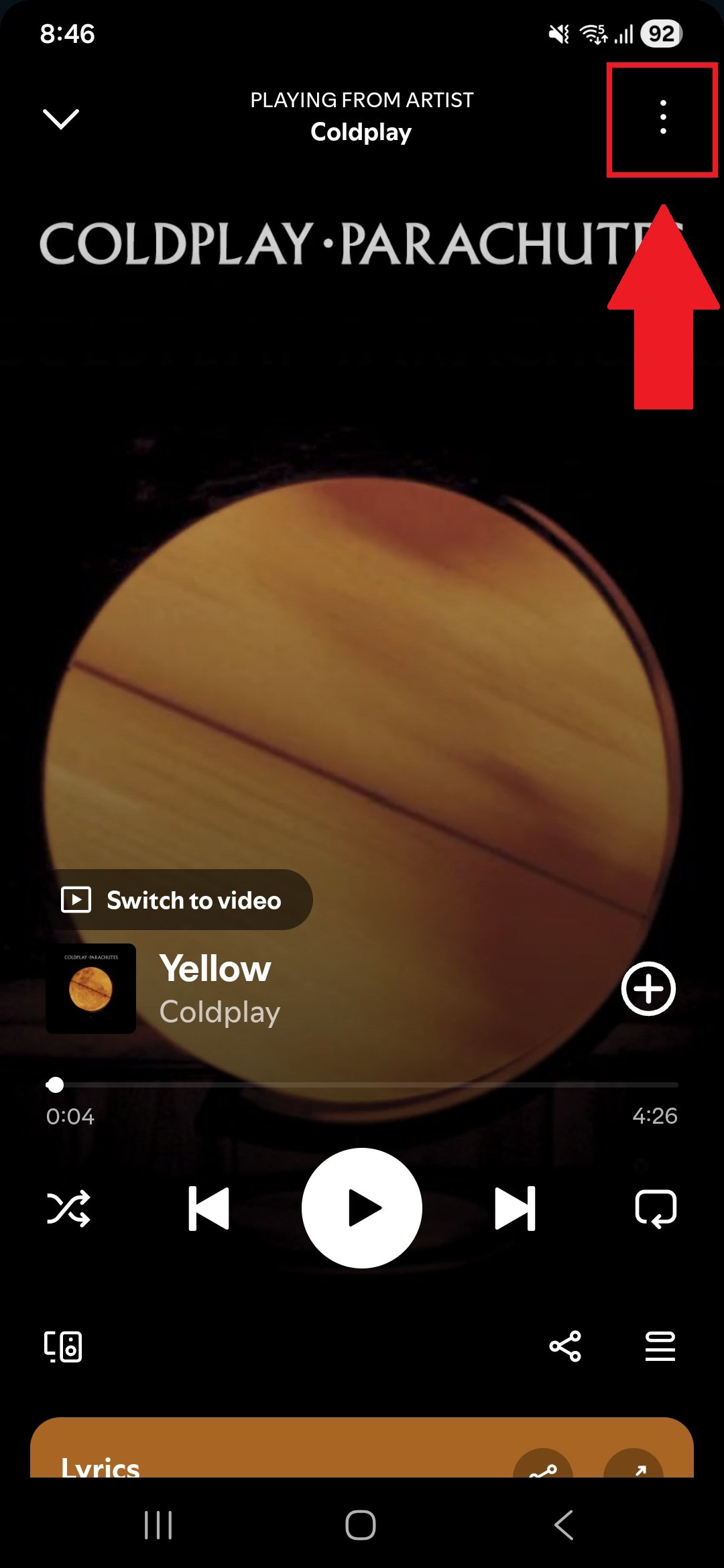
Task: Skip to the next track
Action: click(x=516, y=1208)
